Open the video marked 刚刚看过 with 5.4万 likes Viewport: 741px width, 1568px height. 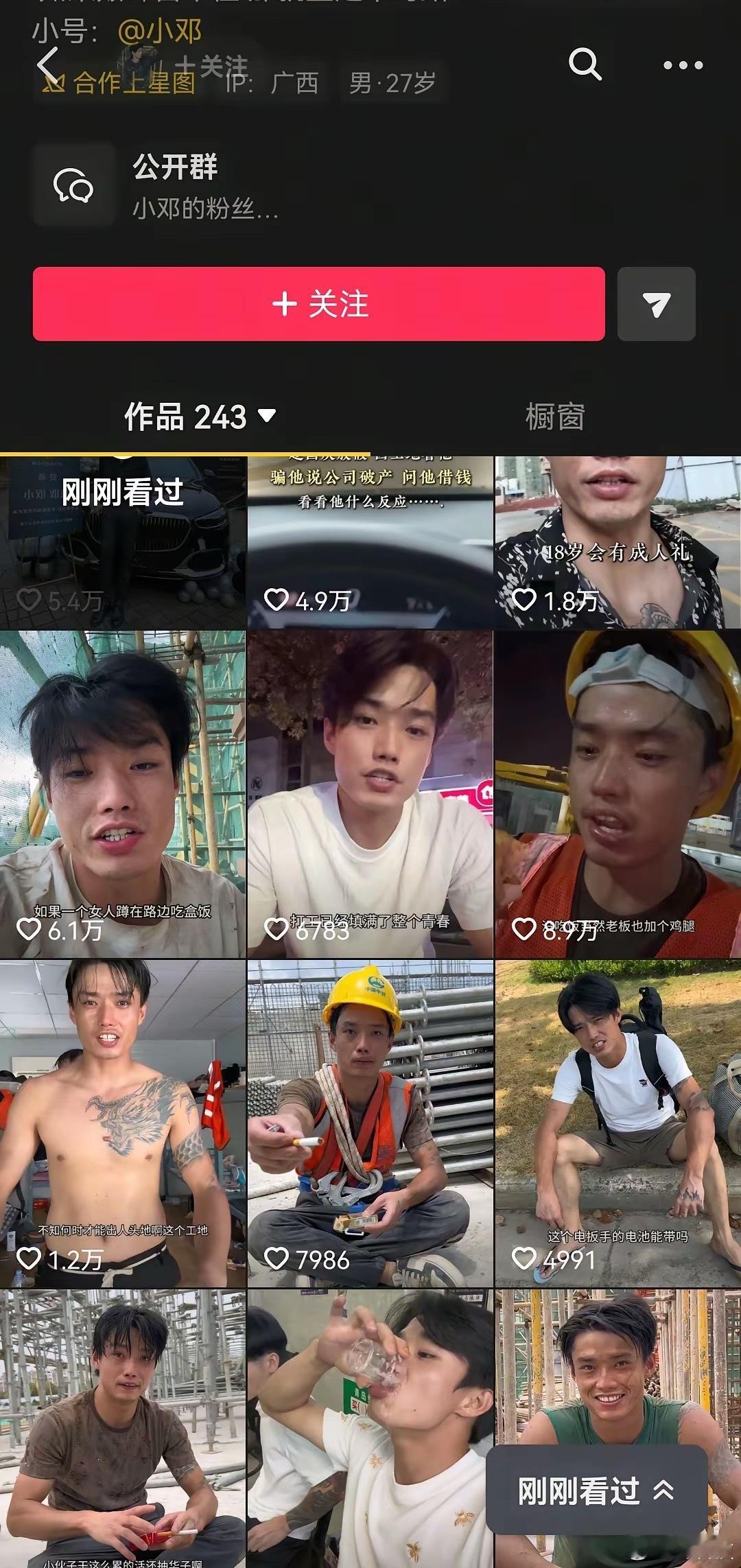tap(122, 542)
